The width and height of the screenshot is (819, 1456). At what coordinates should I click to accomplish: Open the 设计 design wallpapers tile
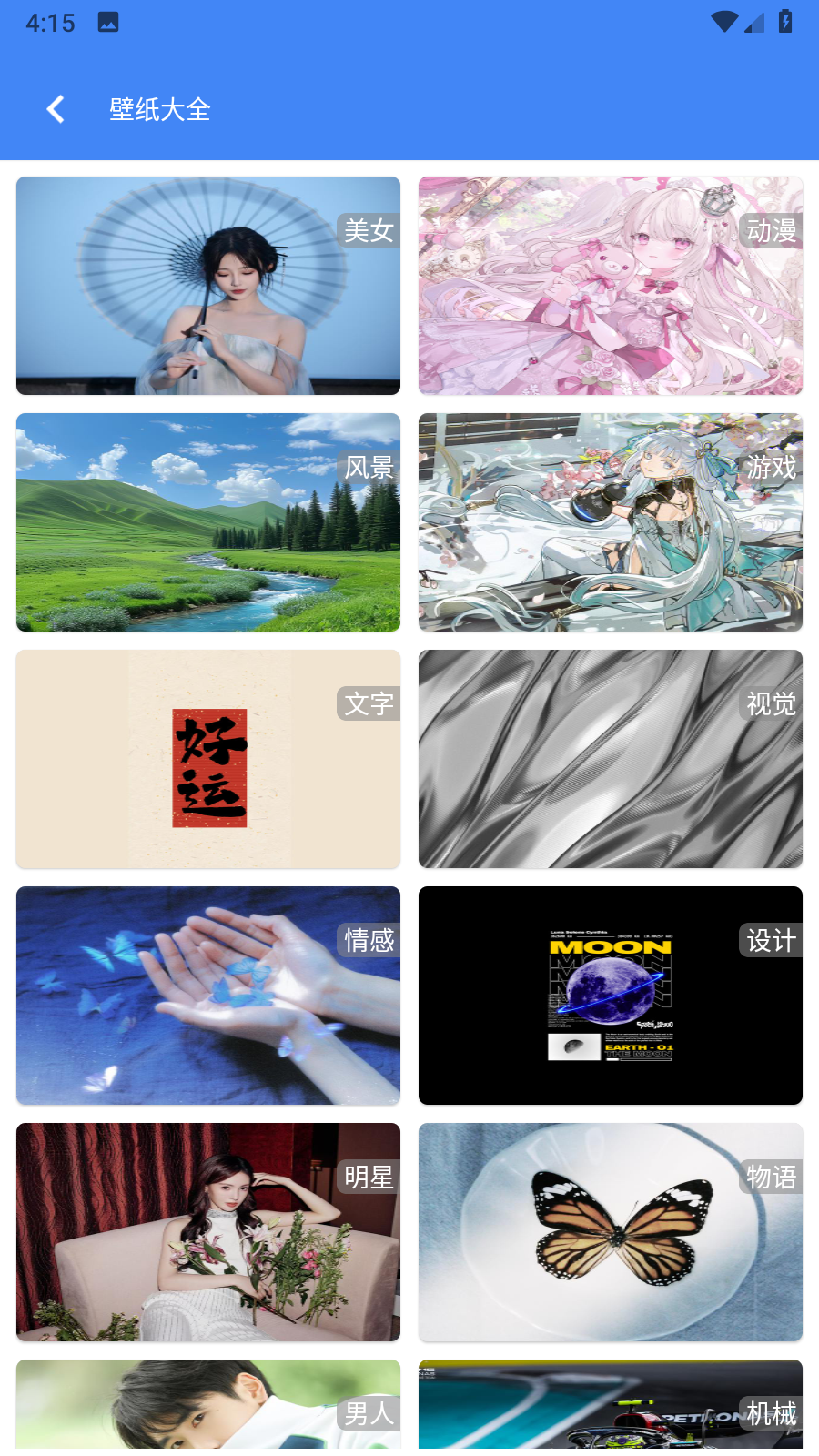pyautogui.click(x=611, y=996)
